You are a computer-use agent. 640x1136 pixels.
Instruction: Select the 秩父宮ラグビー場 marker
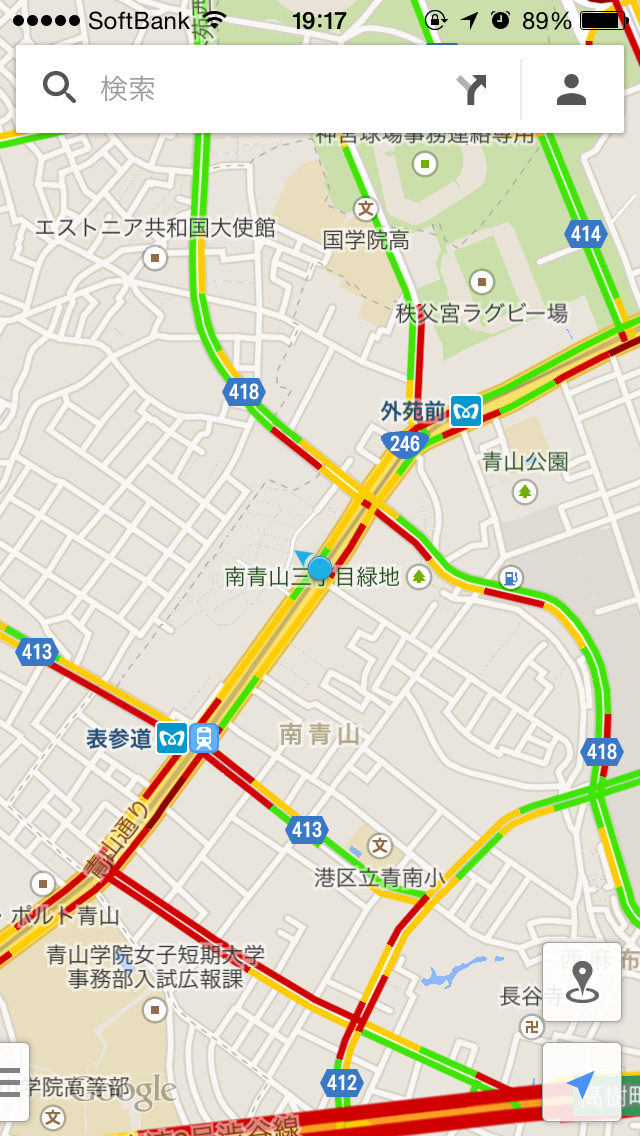tap(482, 280)
